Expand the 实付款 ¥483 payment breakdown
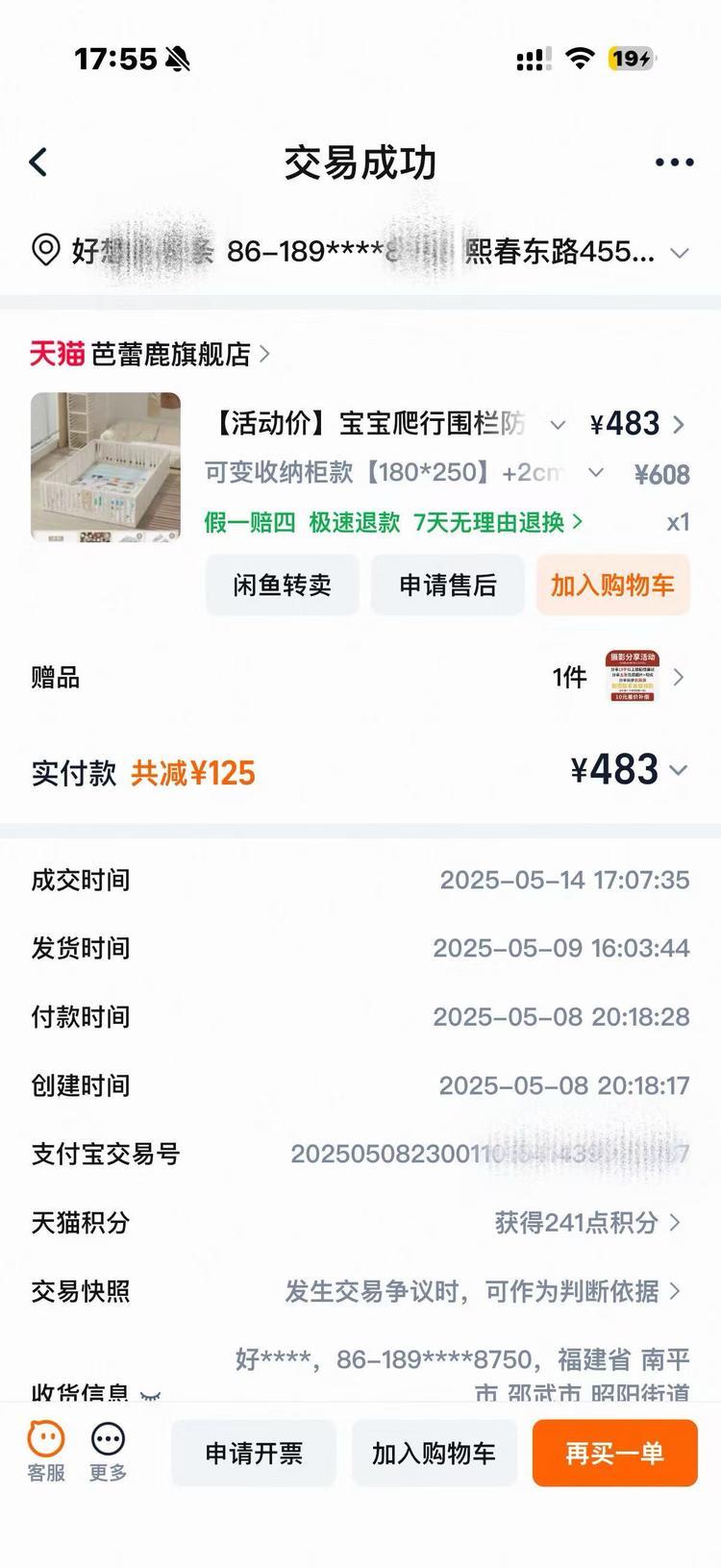This screenshot has height=1568, width=721. click(x=677, y=771)
